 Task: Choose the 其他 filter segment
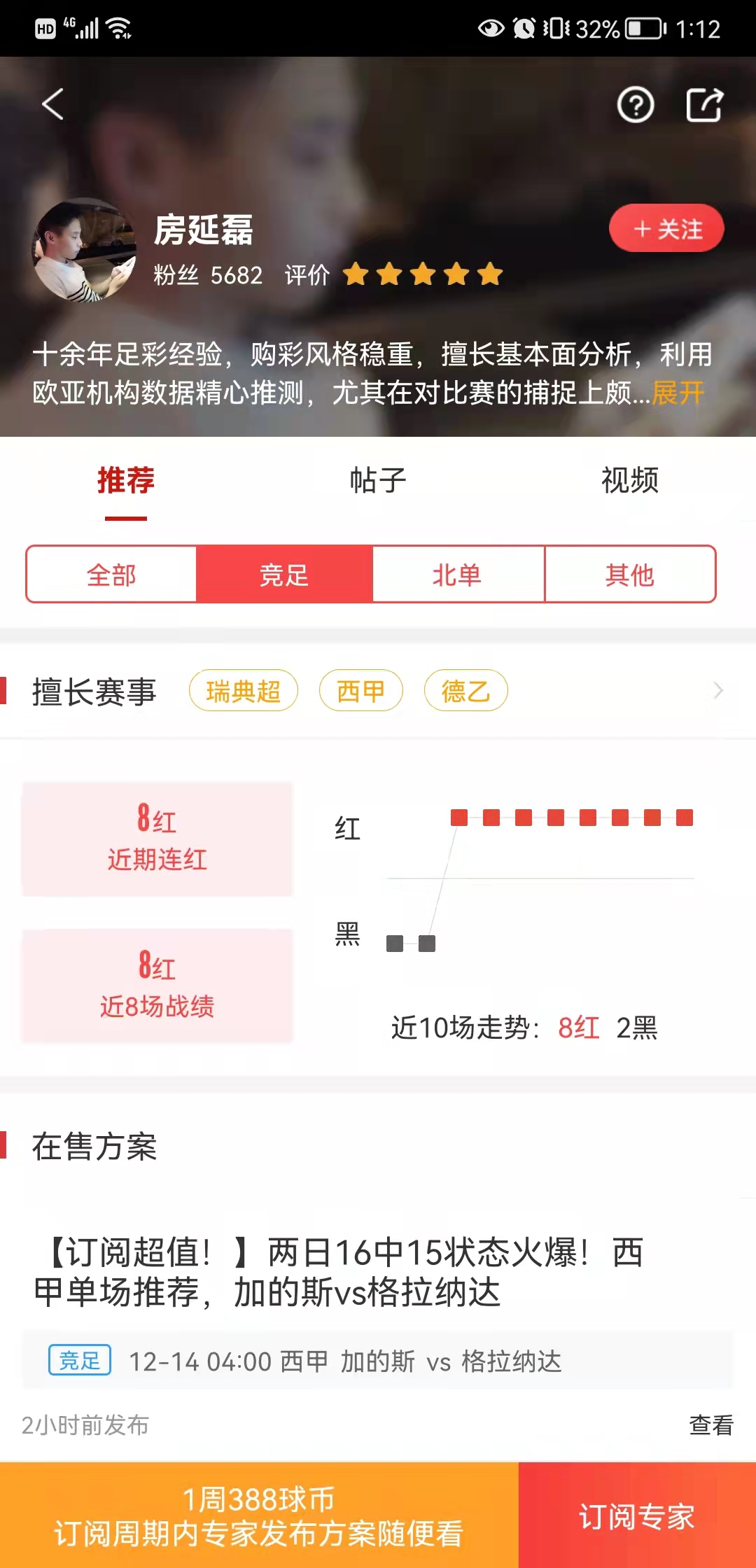click(629, 575)
